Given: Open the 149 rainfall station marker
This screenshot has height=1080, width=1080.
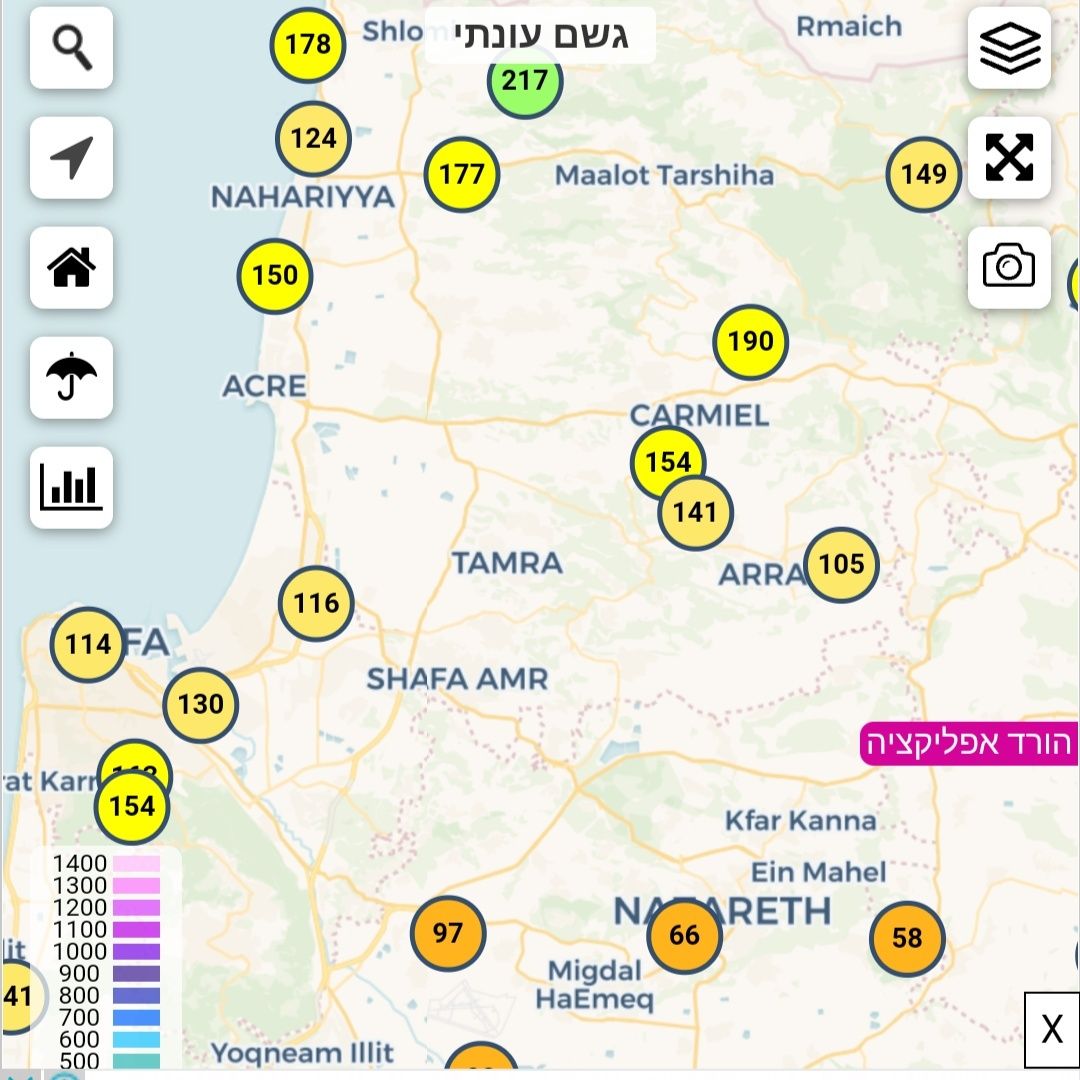Looking at the screenshot, I should pos(924,175).
